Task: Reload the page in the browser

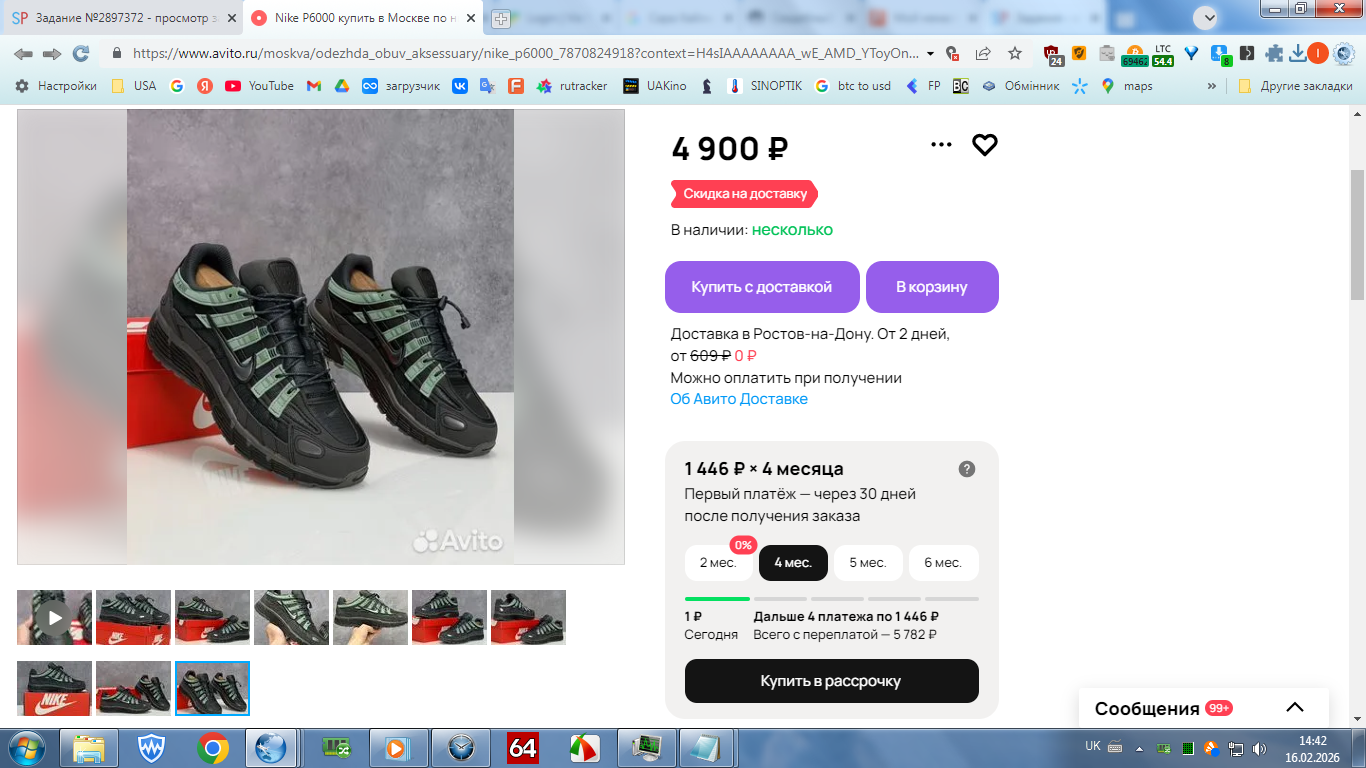Action: point(81,54)
